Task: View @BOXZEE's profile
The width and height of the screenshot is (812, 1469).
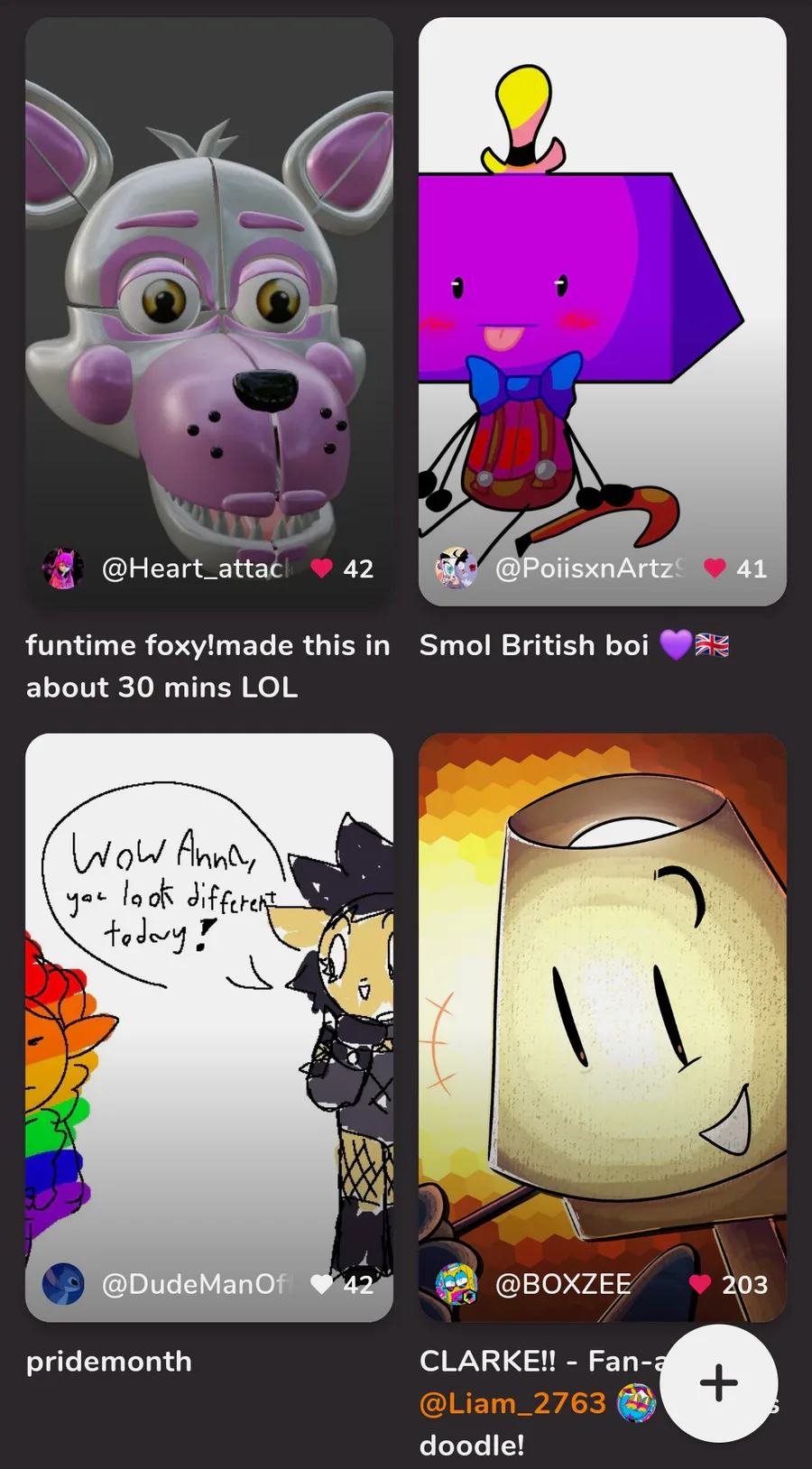Action: click(563, 1284)
